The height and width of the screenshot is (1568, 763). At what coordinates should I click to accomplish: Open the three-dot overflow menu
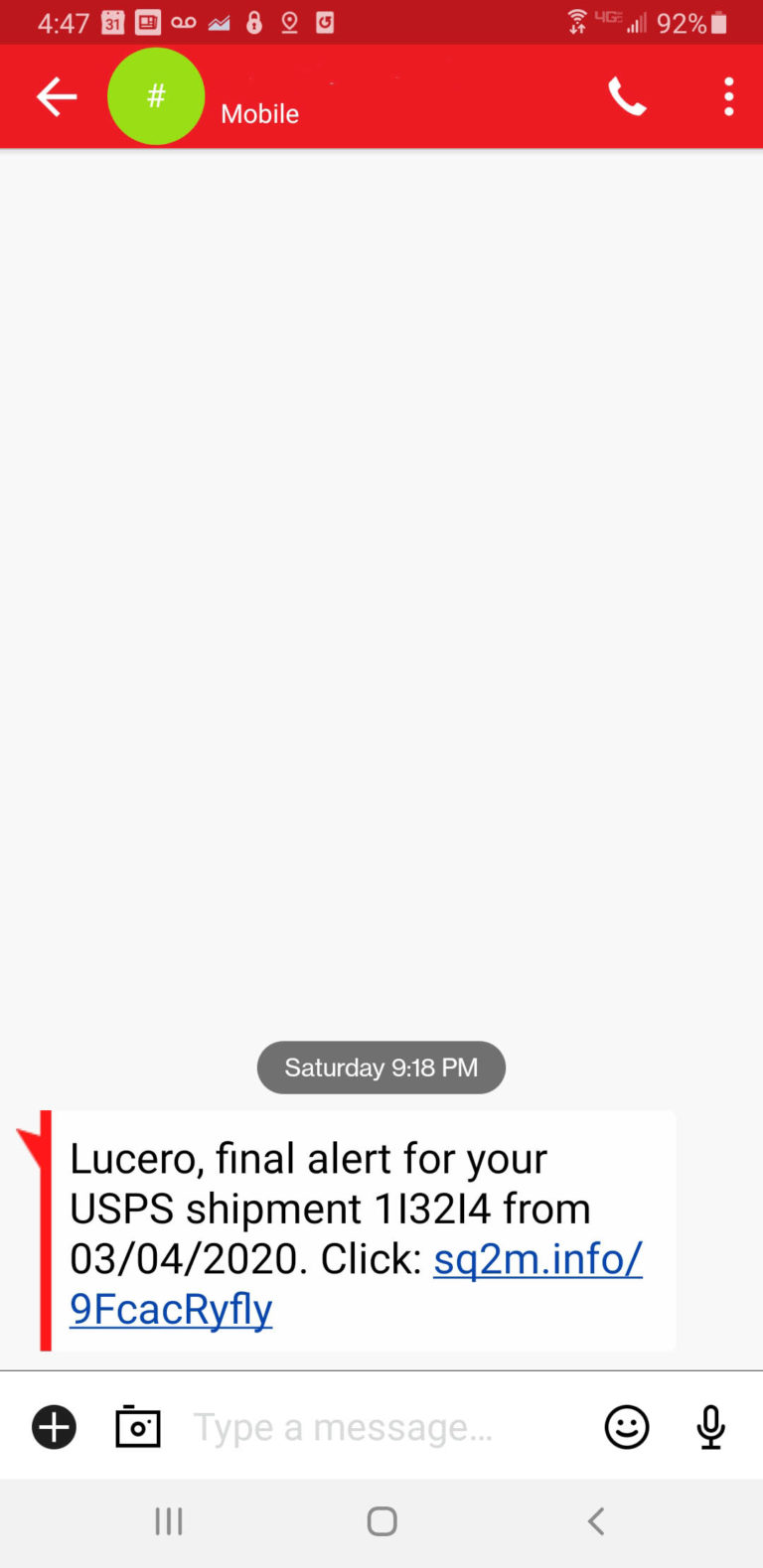click(728, 96)
